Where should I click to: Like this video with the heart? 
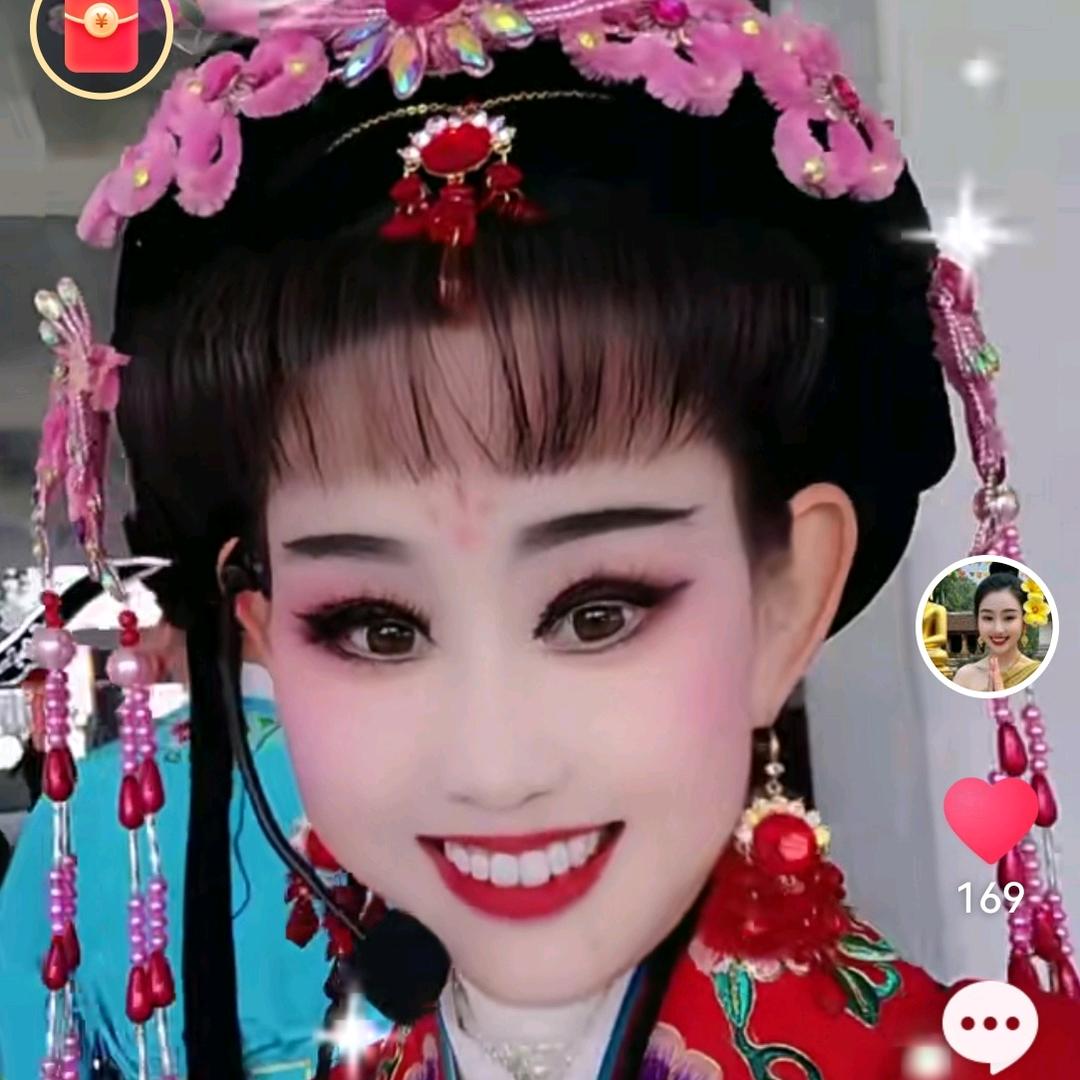pos(990,820)
